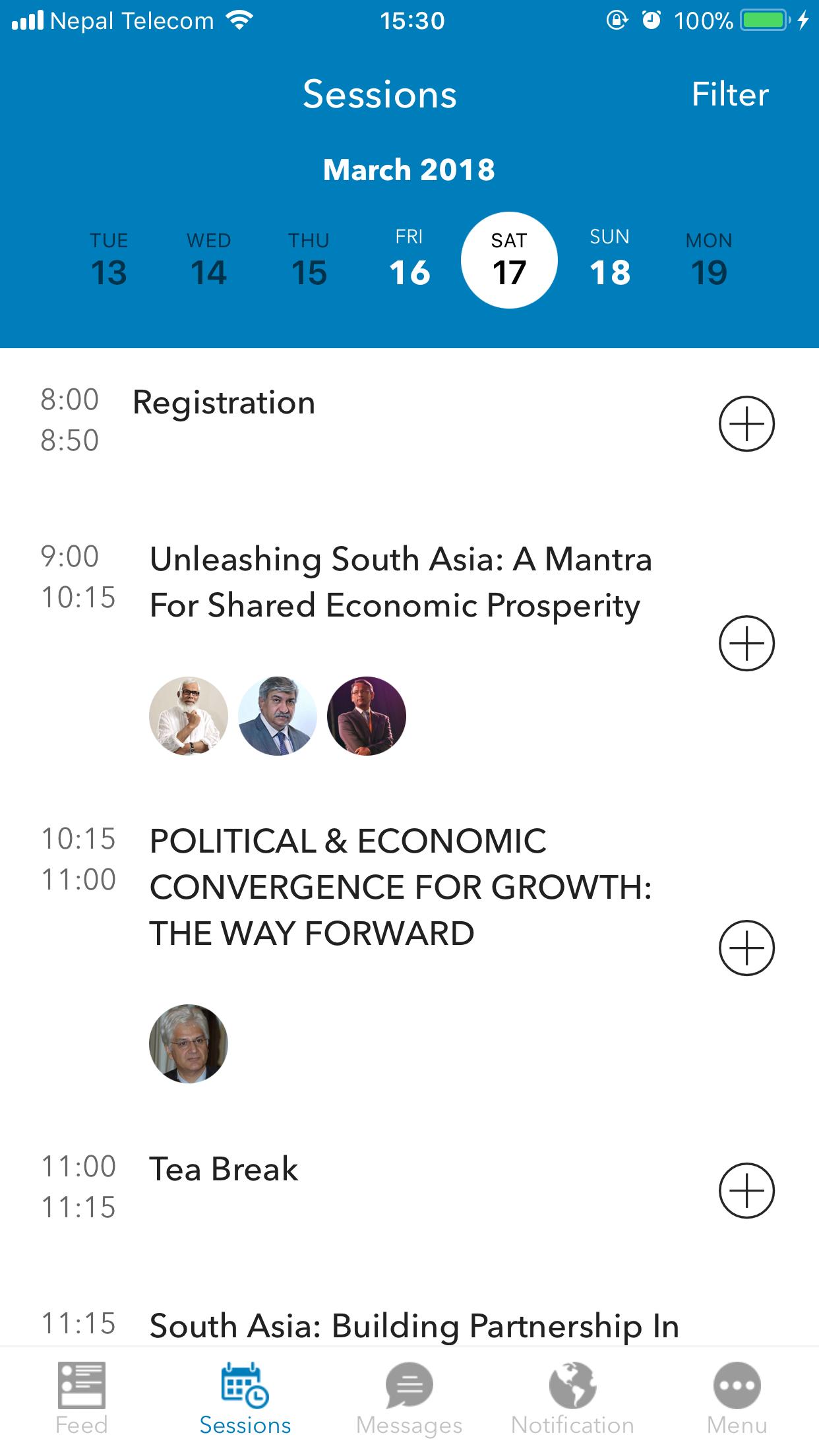819x1456 pixels.
Task: Open Unleashing South Asia session details
Action: click(400, 582)
